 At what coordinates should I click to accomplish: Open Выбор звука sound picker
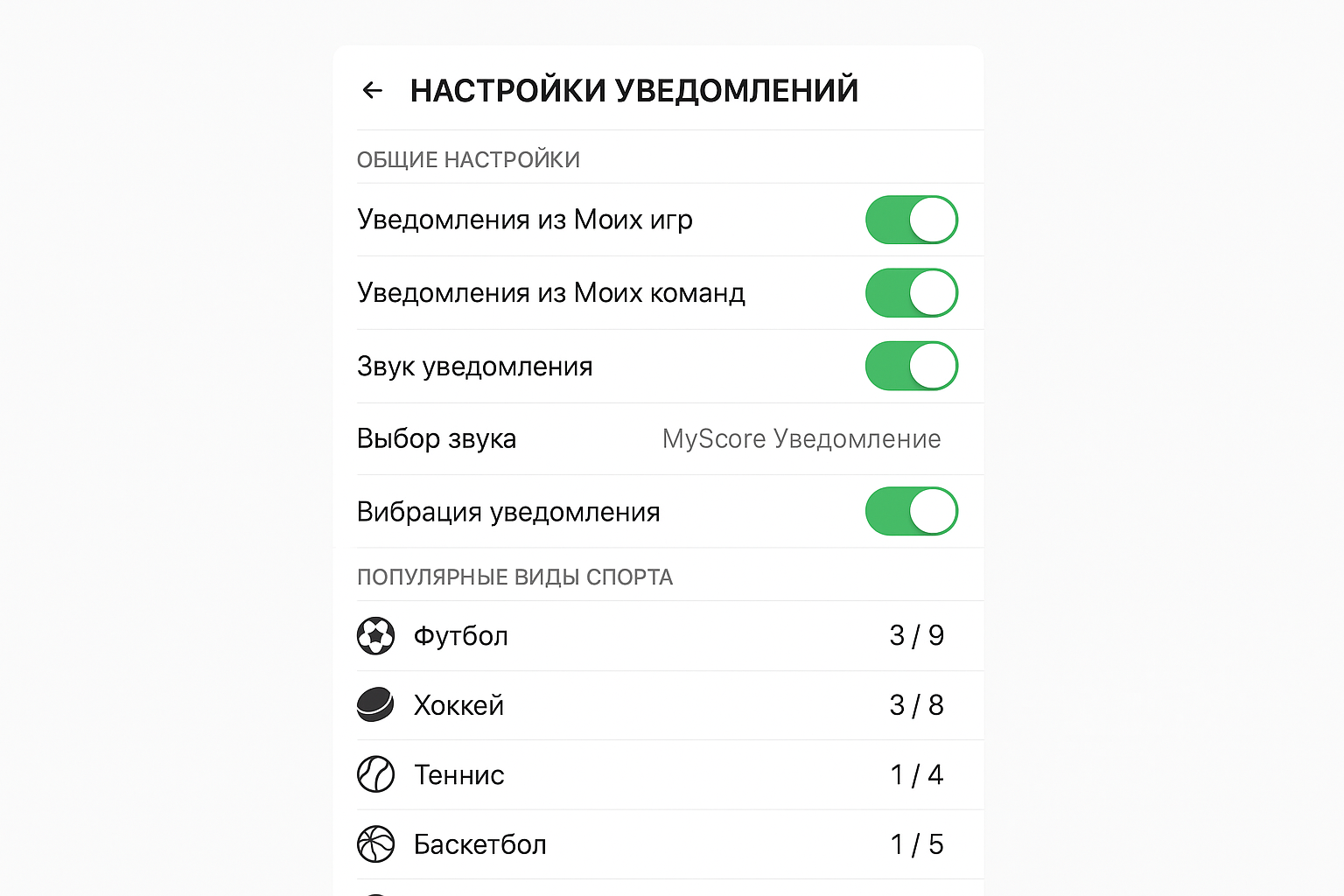pos(656,438)
